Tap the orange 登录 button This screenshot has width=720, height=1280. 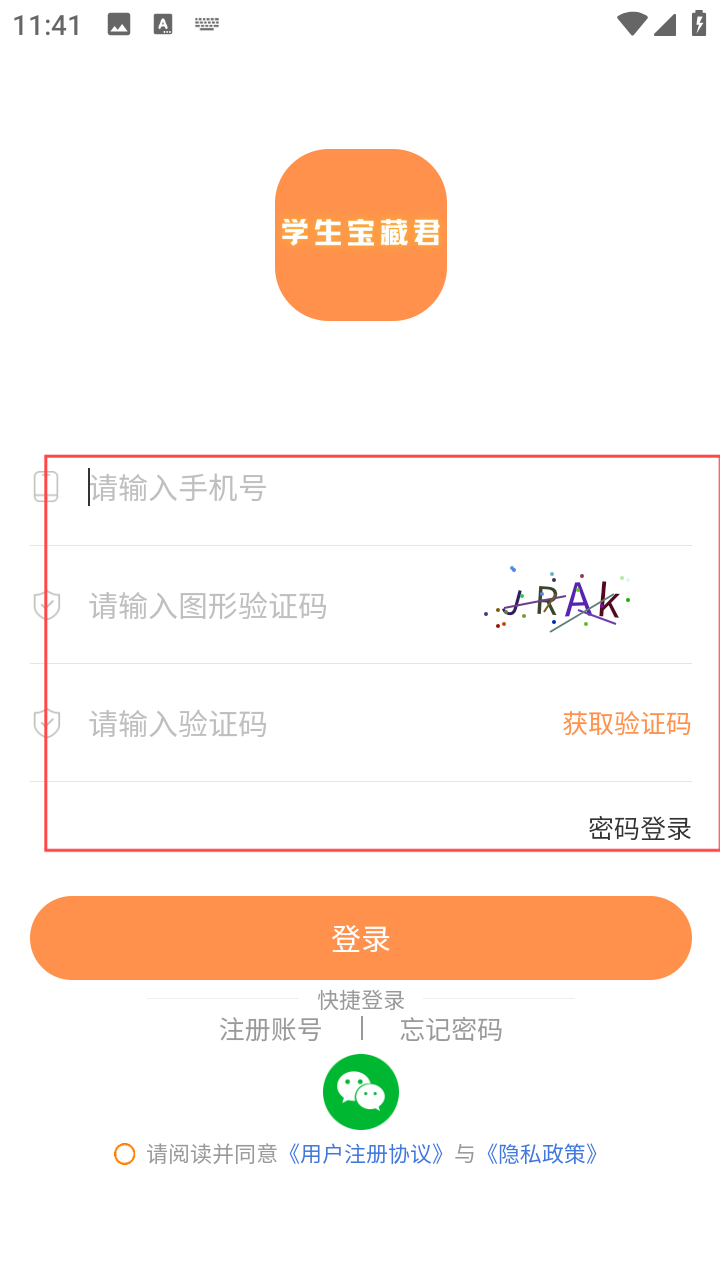point(360,938)
